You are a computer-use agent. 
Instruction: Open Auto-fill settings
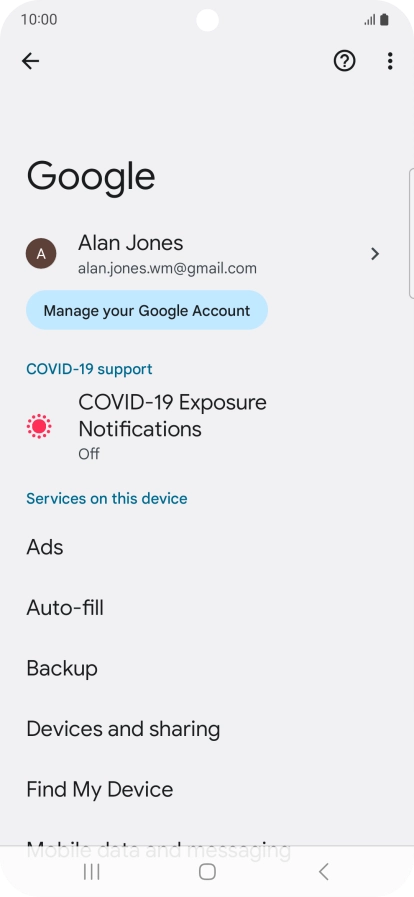click(x=207, y=608)
